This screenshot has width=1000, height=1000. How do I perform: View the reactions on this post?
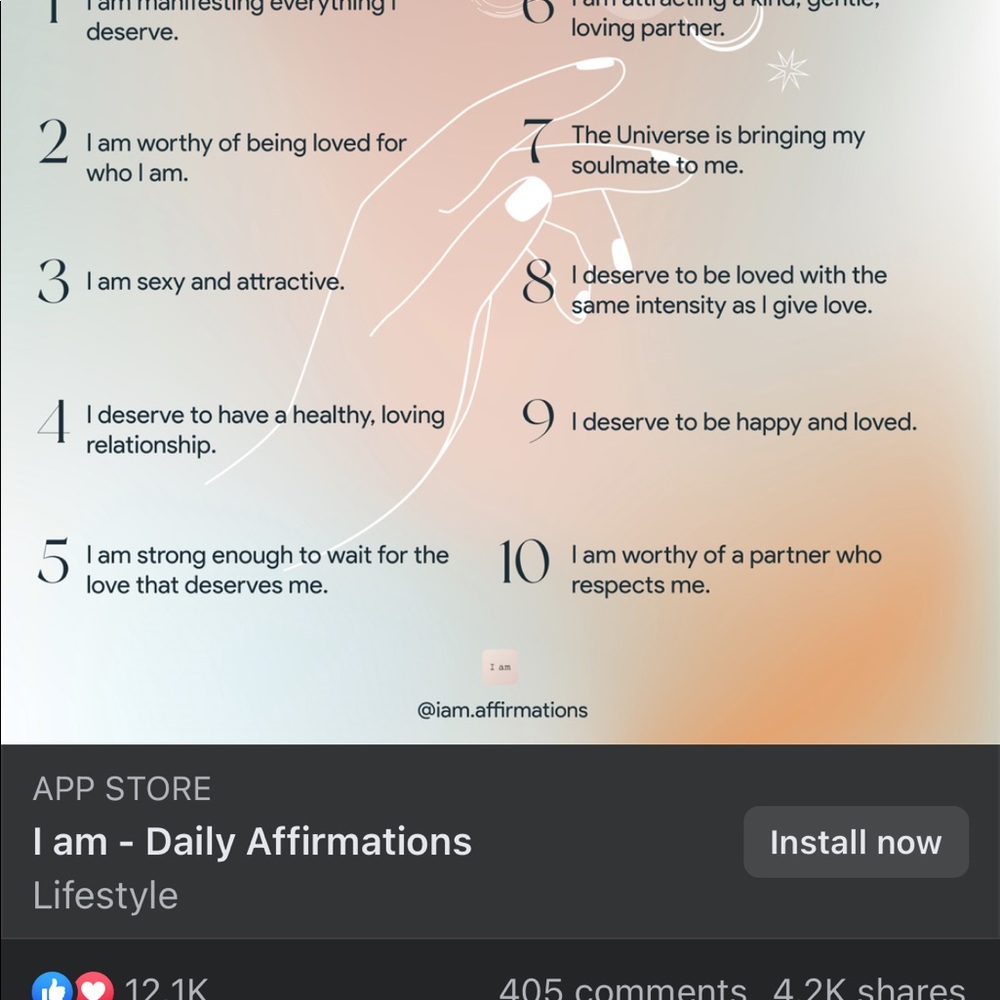click(120, 988)
